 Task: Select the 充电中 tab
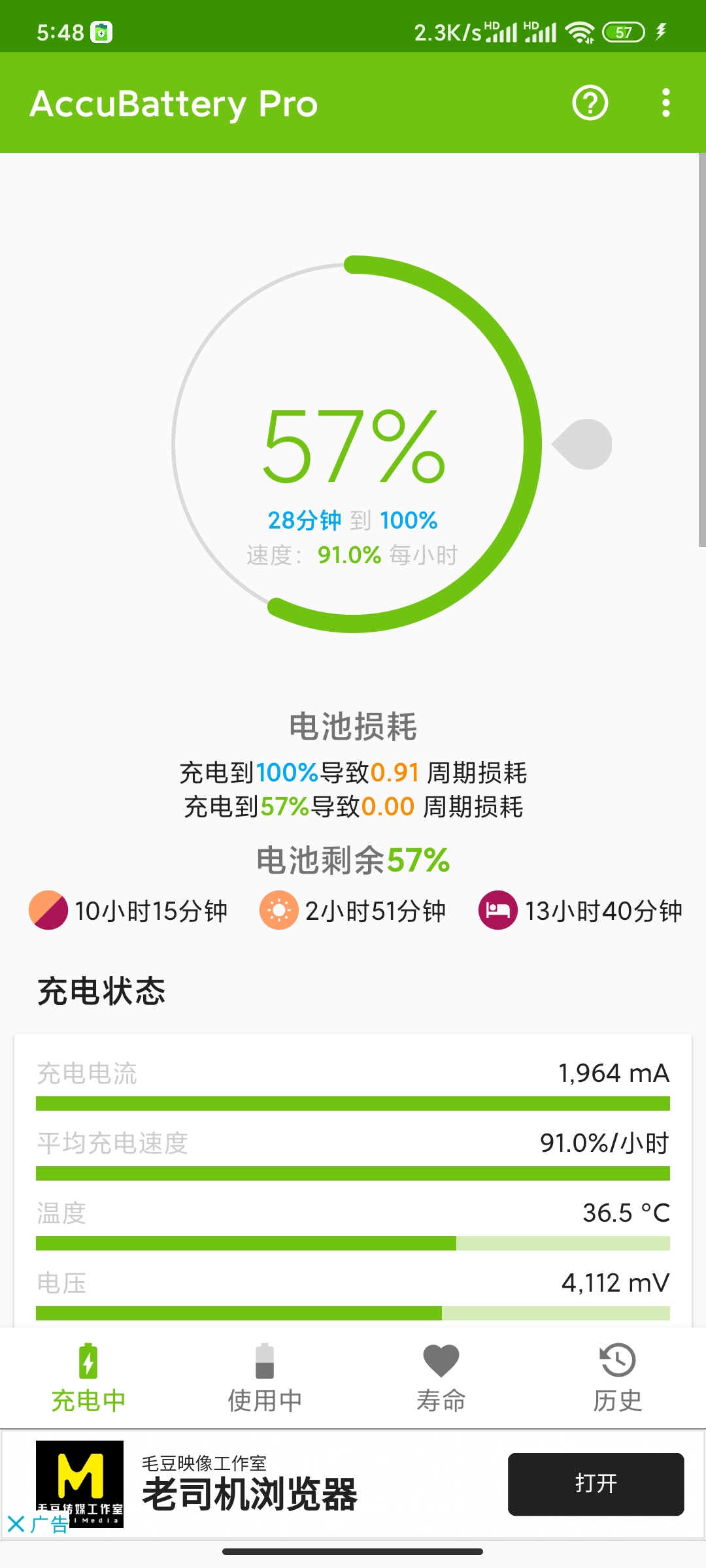pos(88,1377)
